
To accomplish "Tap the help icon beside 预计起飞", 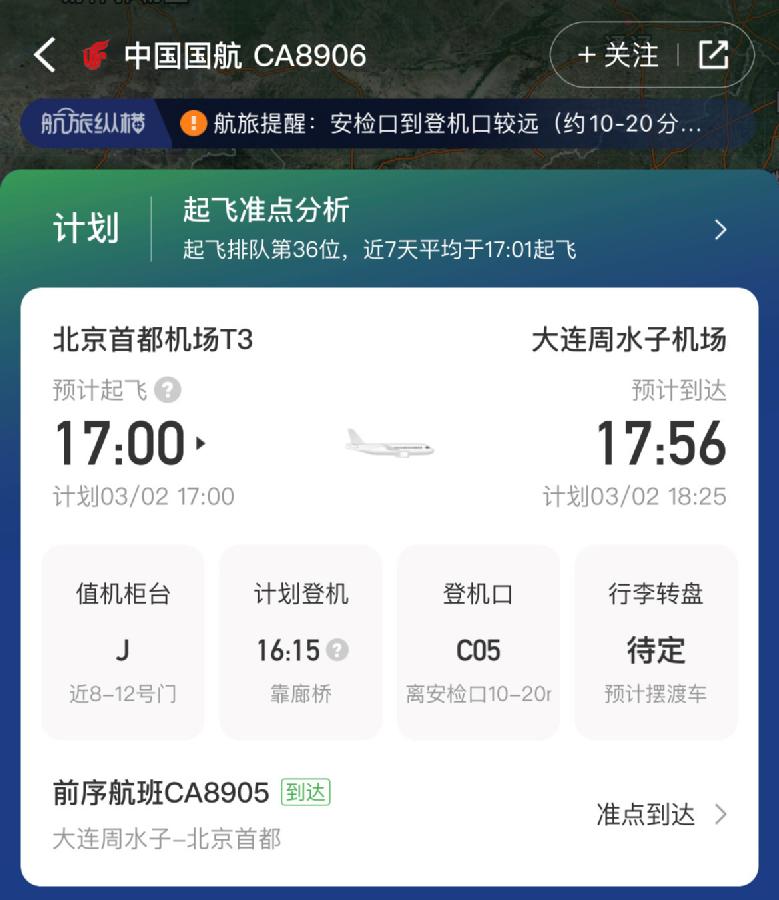I will 168,390.
